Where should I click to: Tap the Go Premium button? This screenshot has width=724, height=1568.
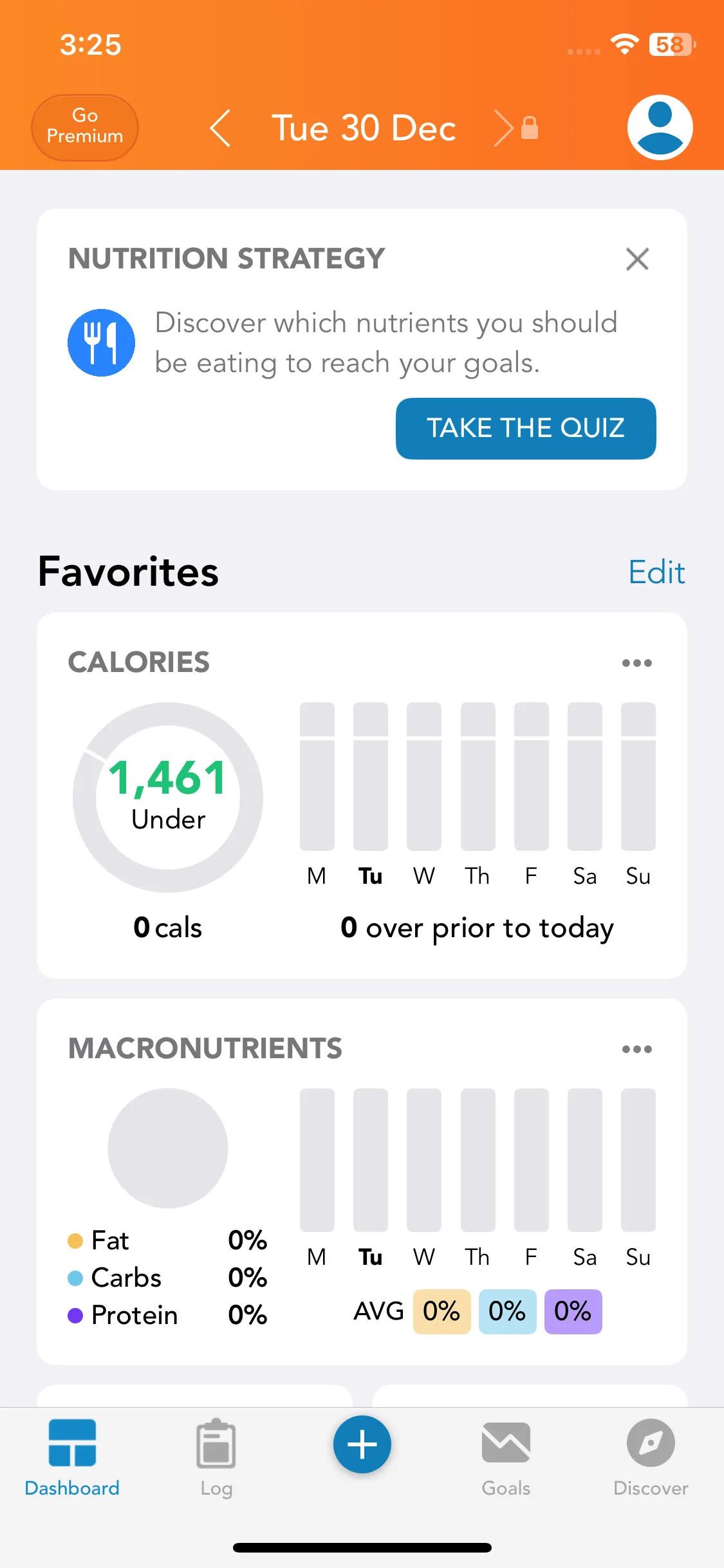point(85,127)
